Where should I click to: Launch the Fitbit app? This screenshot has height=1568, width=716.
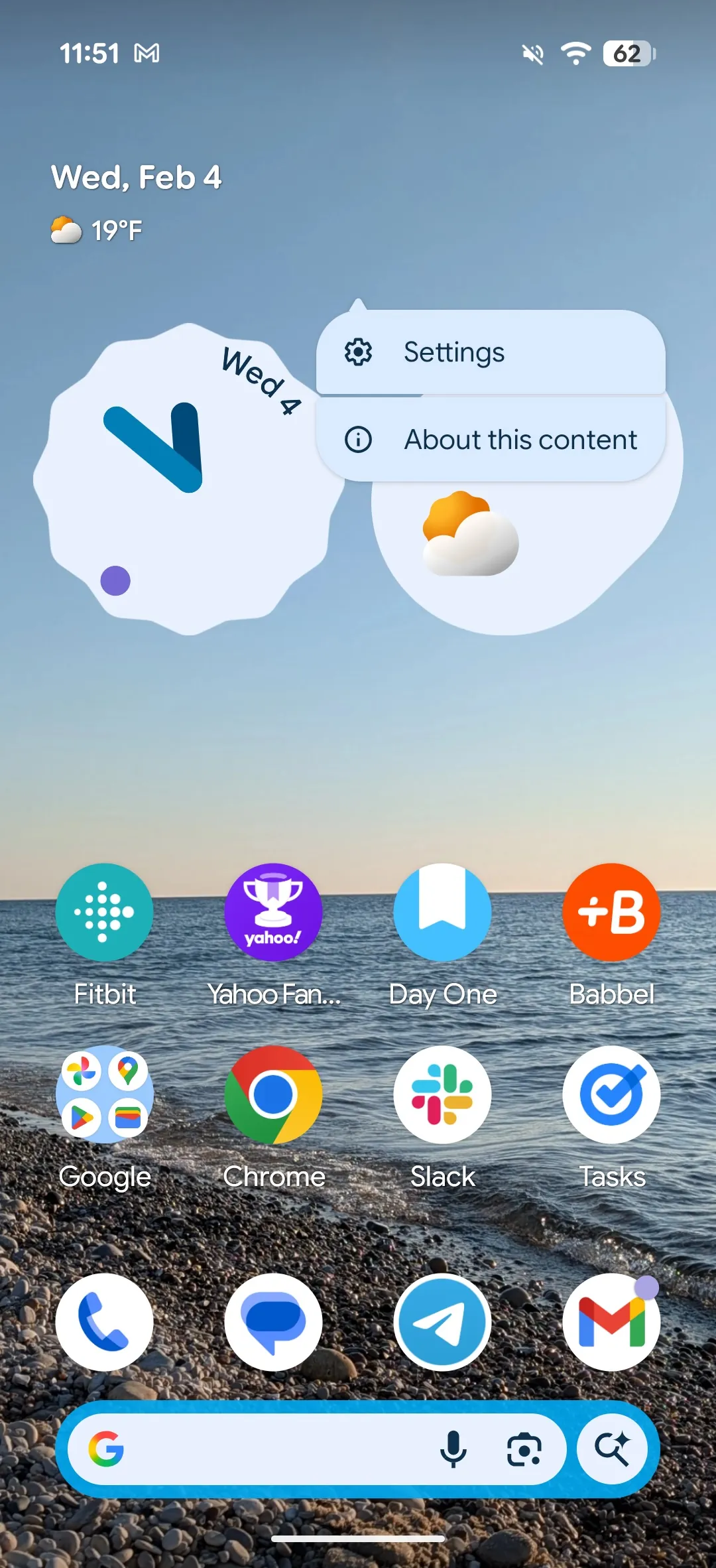point(104,913)
